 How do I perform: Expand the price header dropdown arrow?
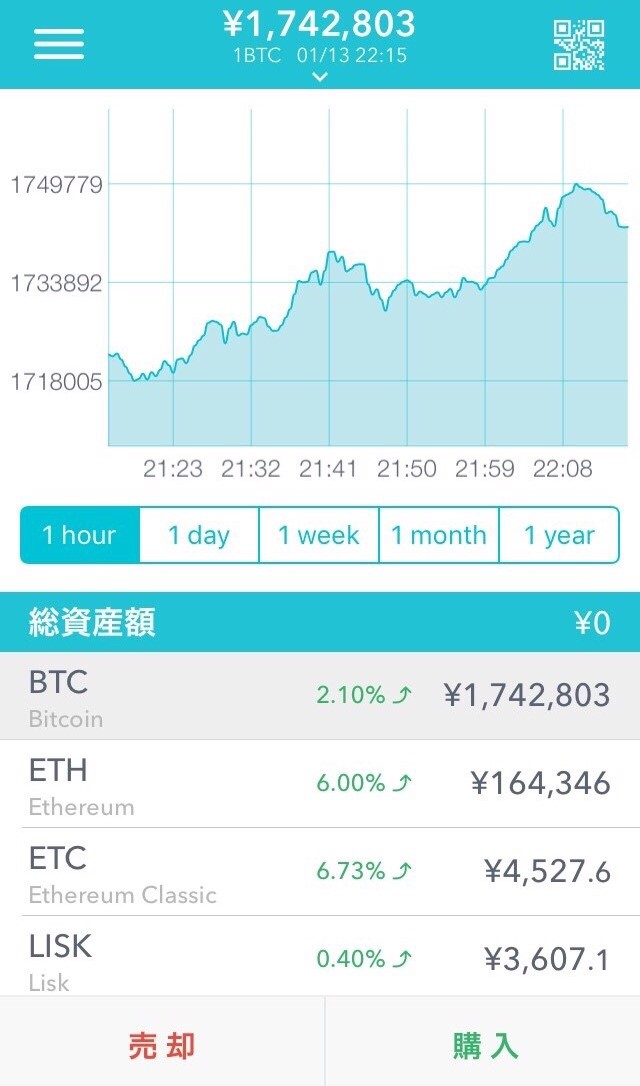(319, 78)
